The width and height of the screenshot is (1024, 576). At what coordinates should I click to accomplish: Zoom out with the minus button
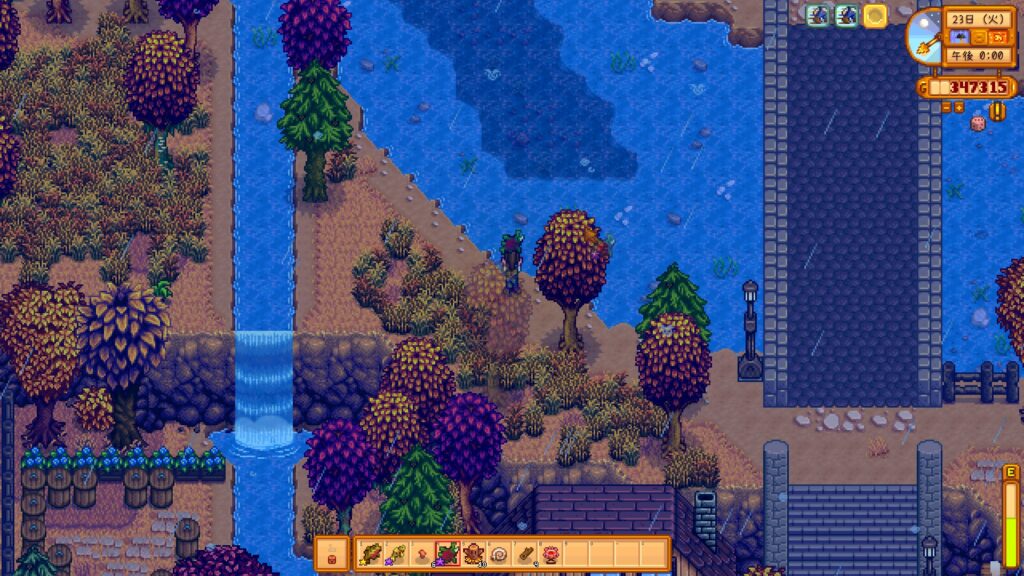946,108
